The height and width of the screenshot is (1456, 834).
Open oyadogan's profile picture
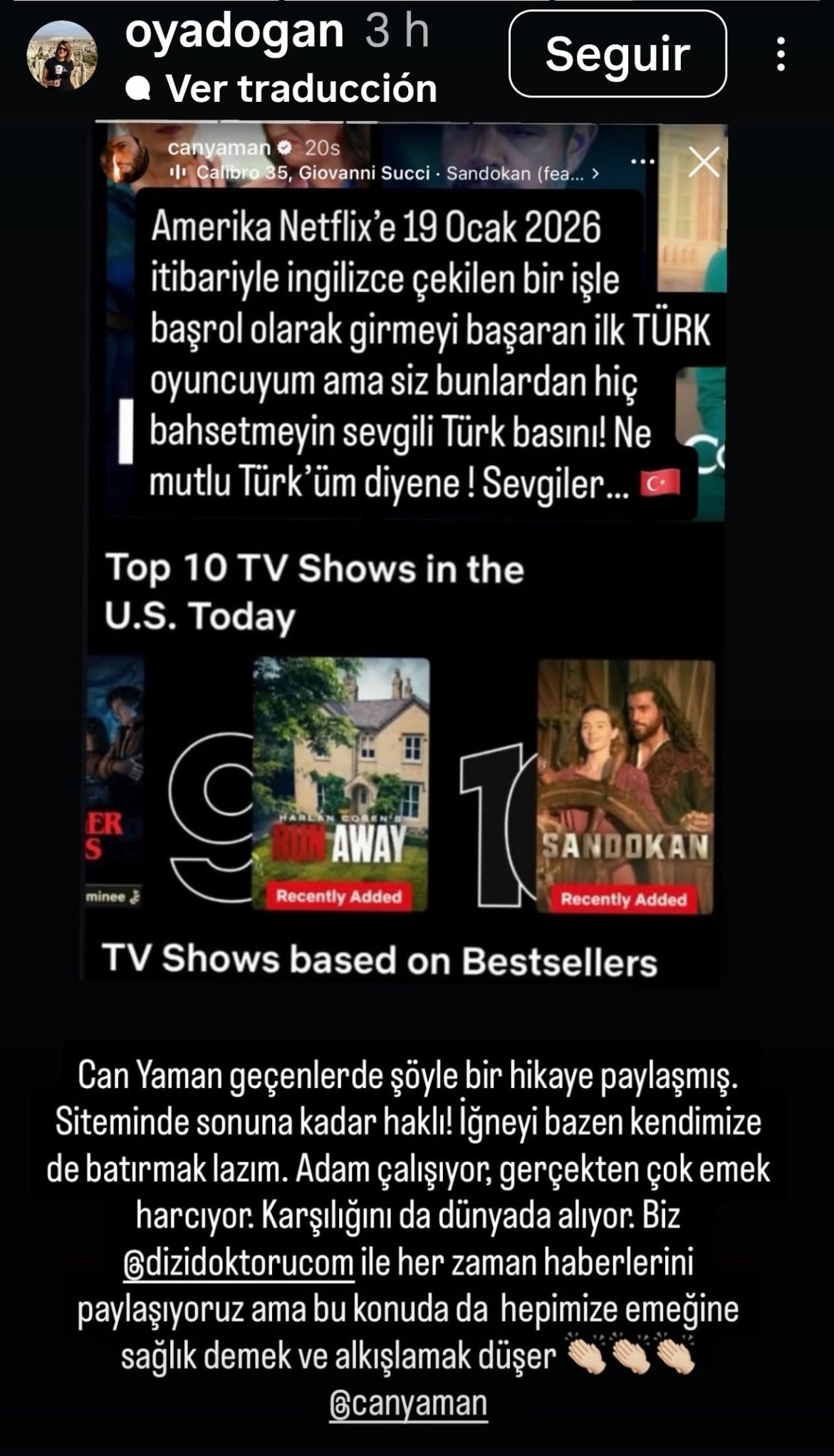[61, 55]
